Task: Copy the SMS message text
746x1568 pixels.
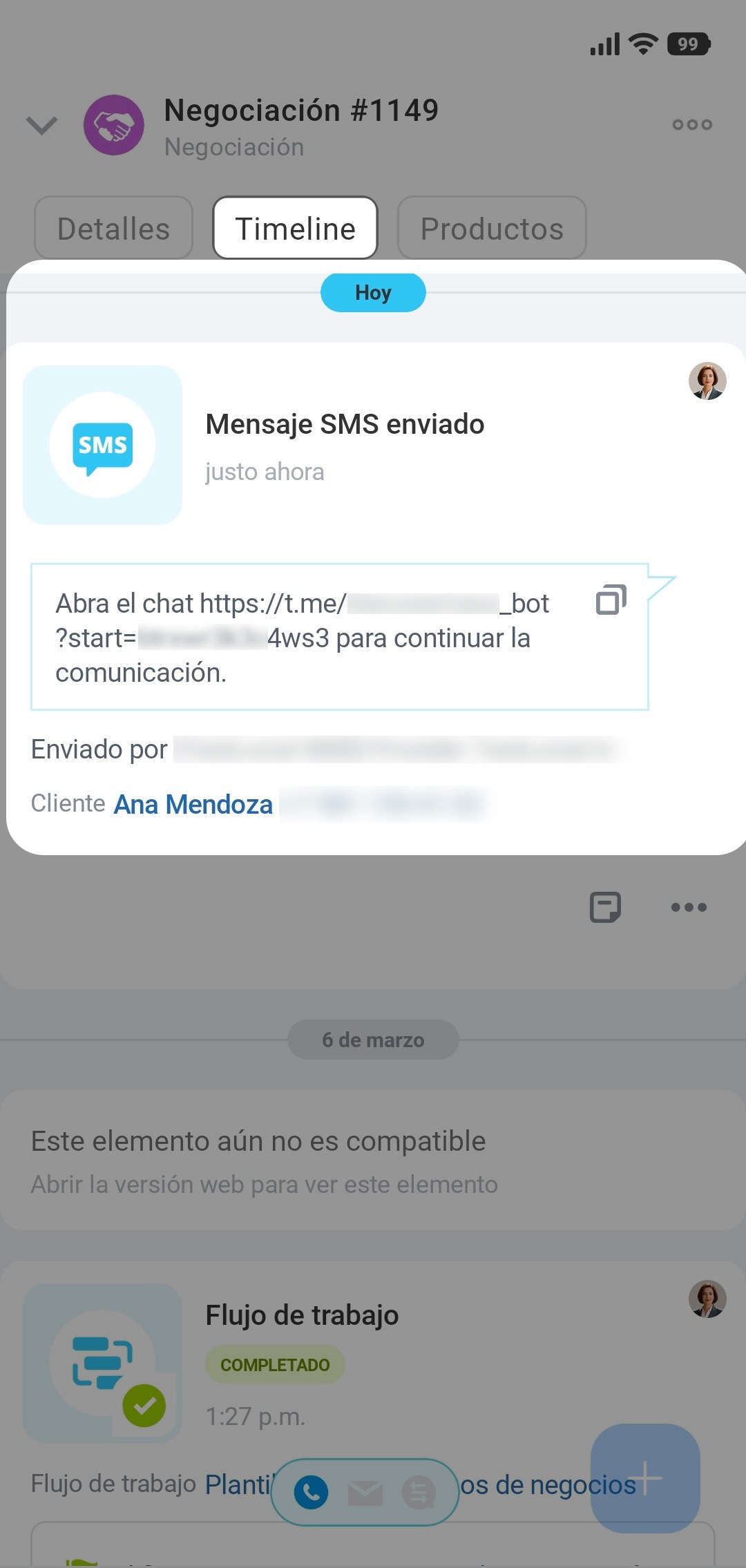Action: (x=611, y=600)
